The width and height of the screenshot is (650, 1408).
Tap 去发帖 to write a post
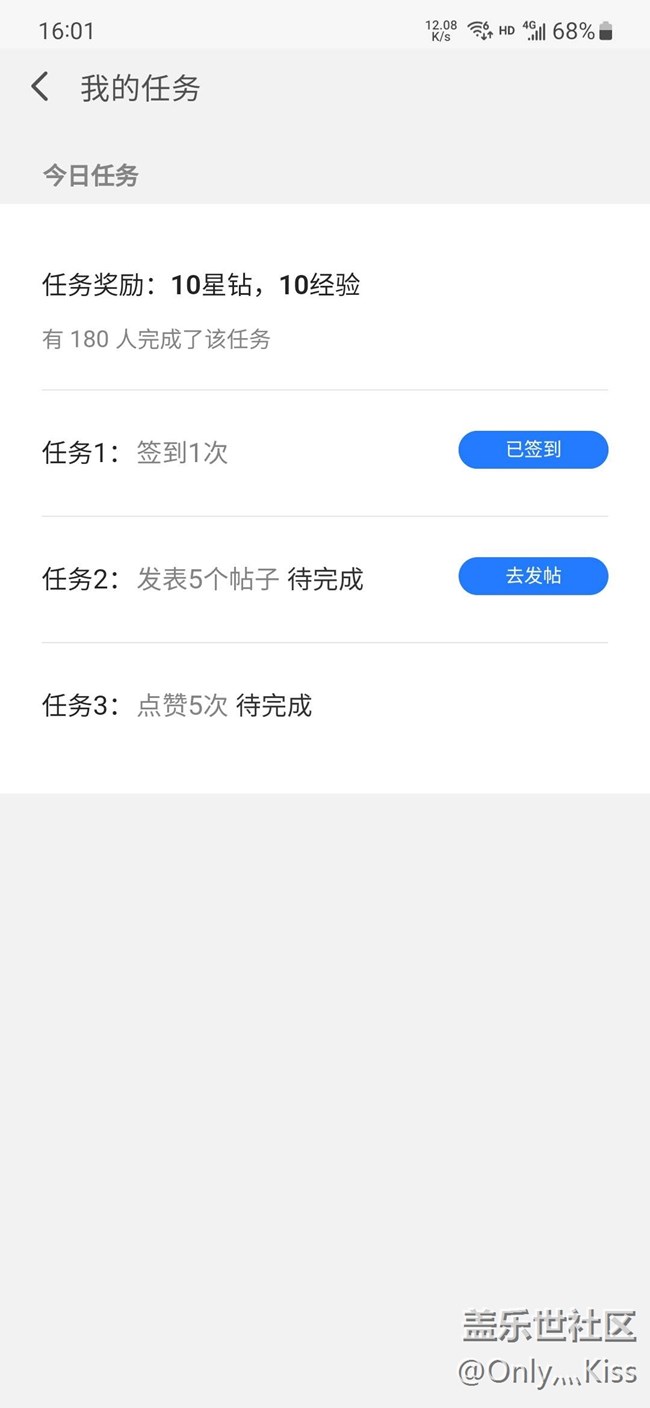pyautogui.click(x=533, y=576)
